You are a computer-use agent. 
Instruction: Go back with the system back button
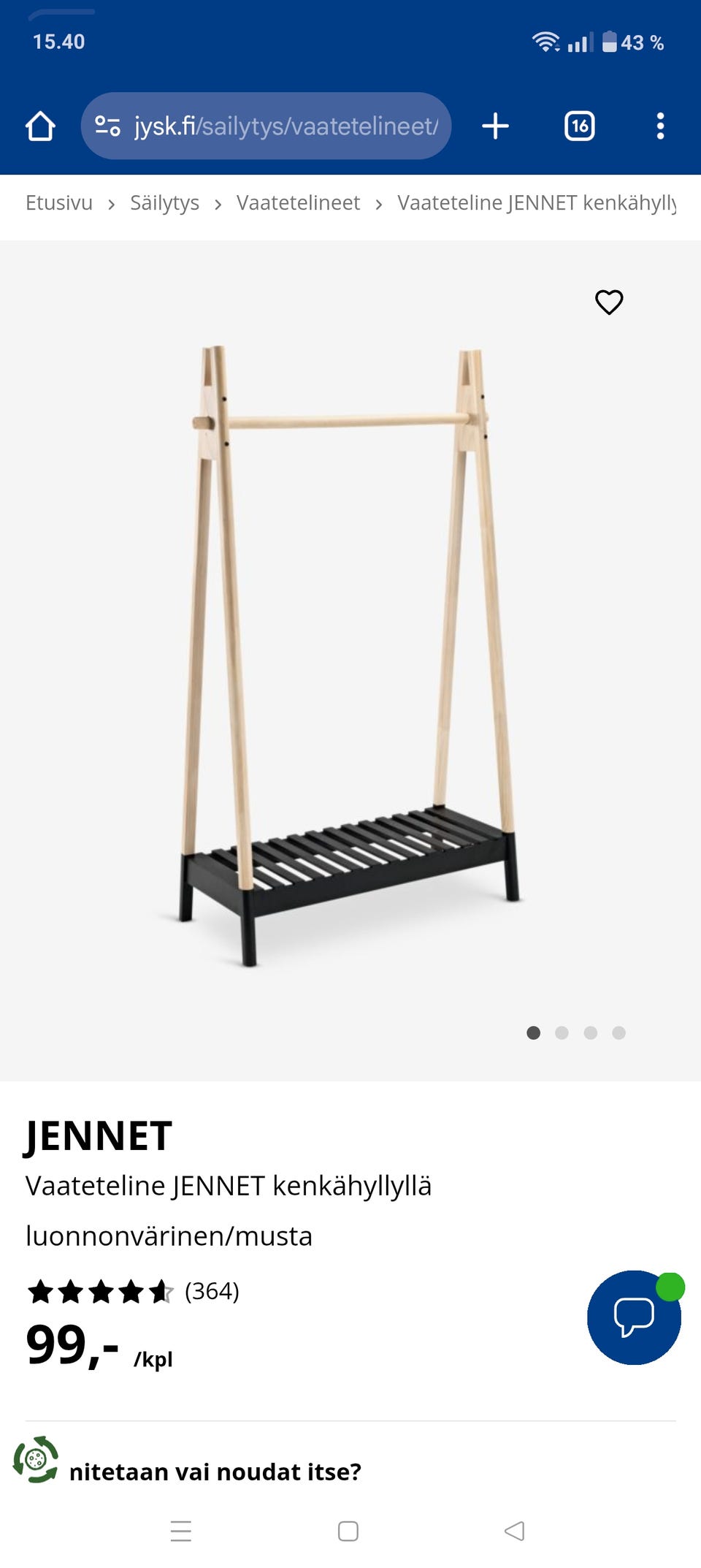(514, 1531)
